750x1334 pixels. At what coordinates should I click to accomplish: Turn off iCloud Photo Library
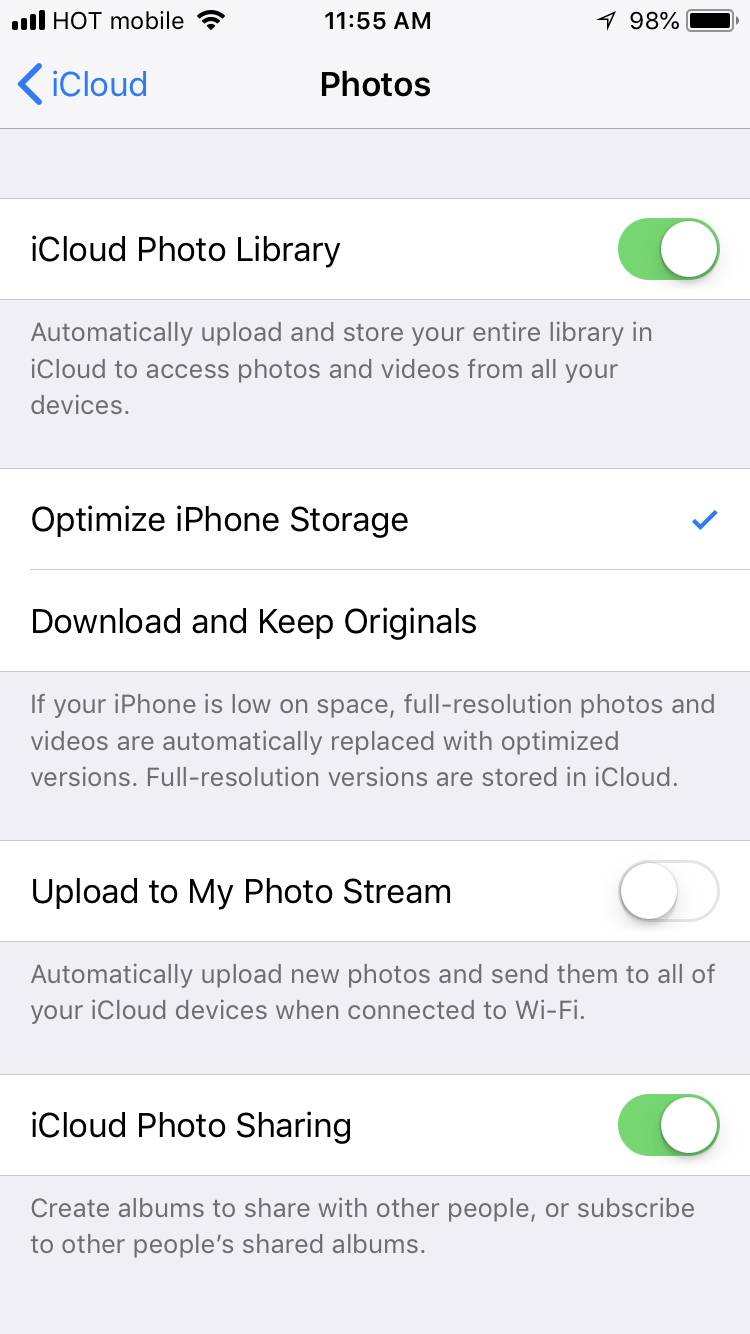point(668,249)
